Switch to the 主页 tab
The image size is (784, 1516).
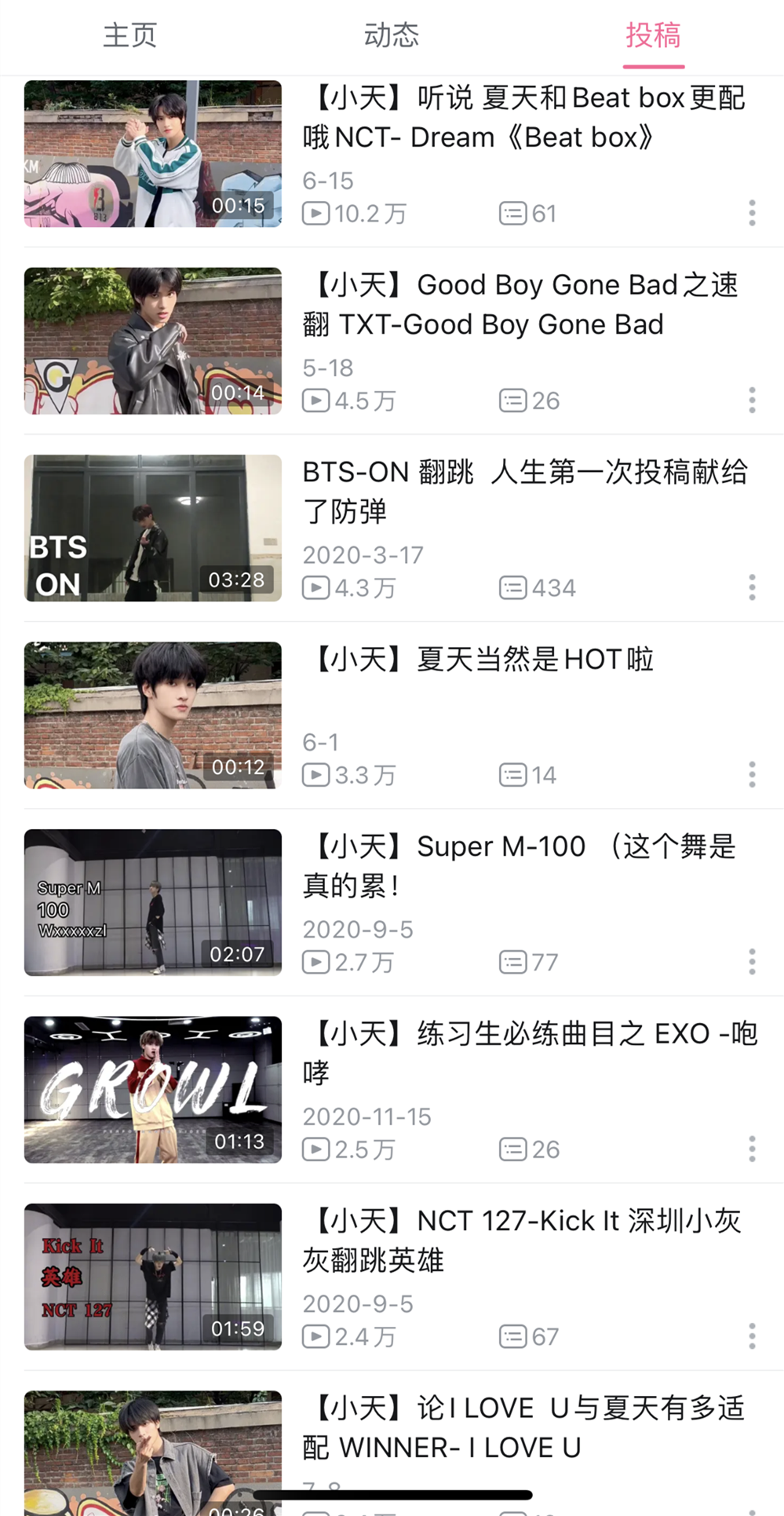click(x=130, y=35)
